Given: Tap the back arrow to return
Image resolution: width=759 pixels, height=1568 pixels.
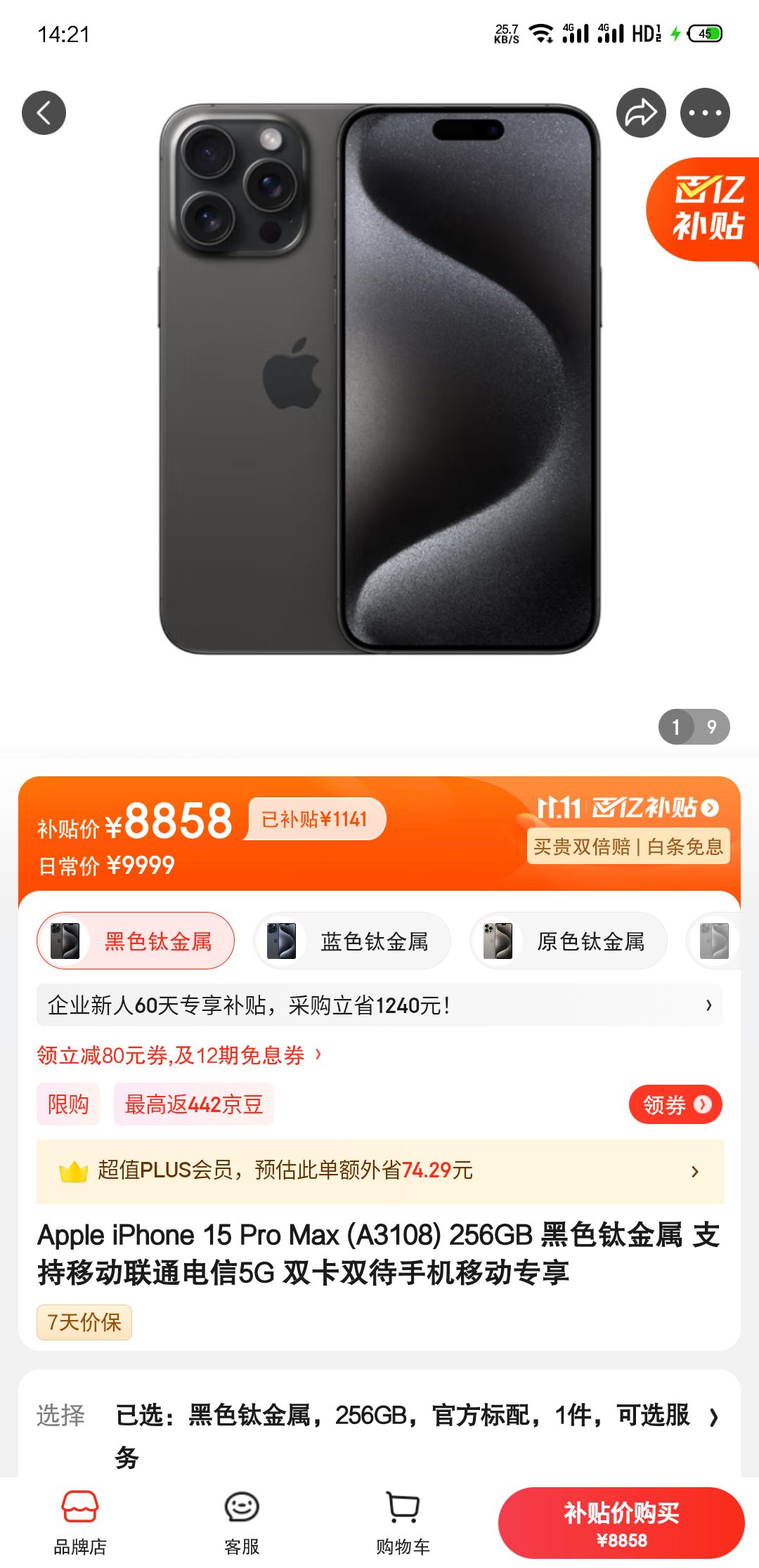Looking at the screenshot, I should point(44,112).
